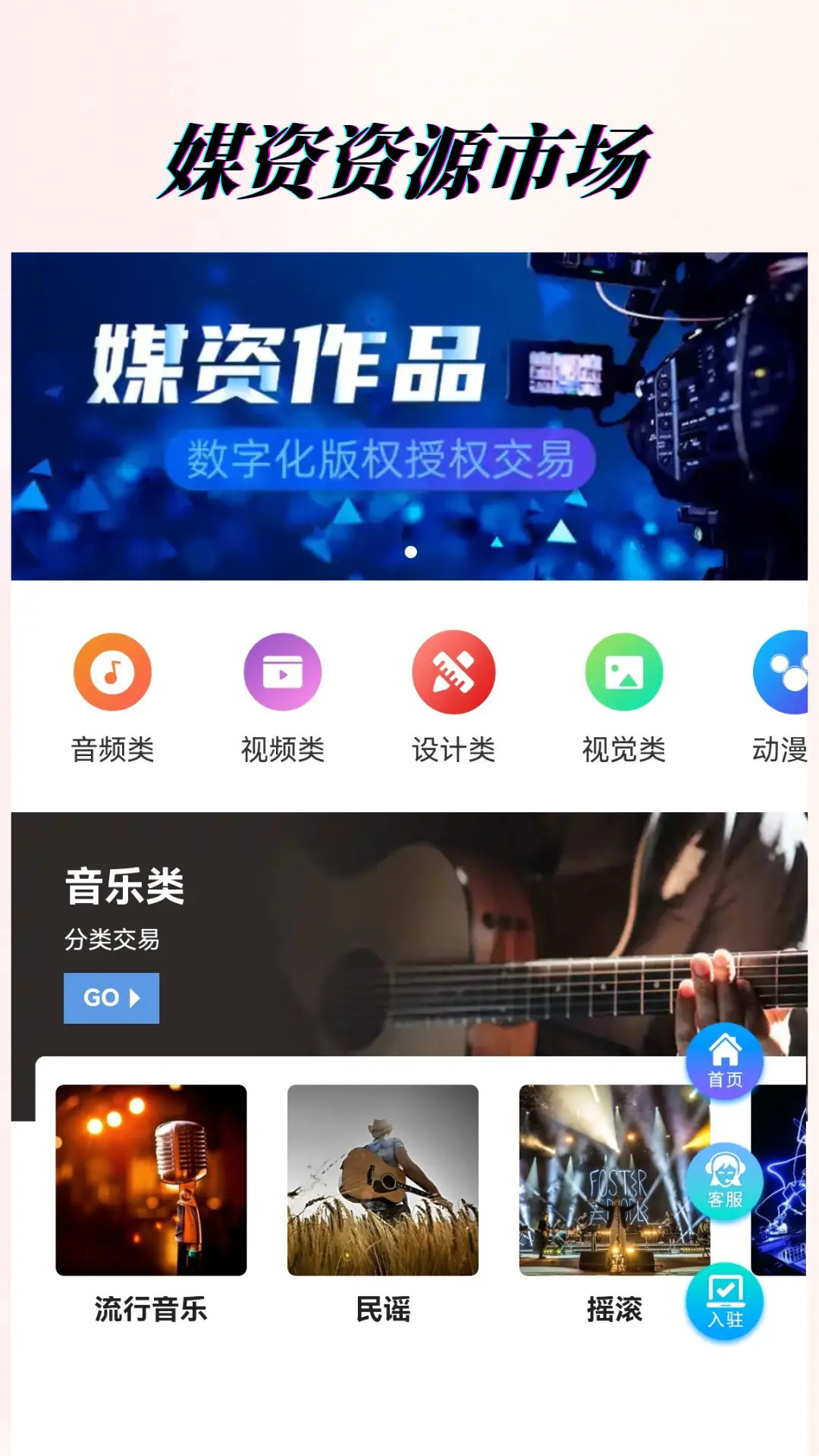Select the carousel page indicator dot
The image size is (819, 1456).
(x=410, y=553)
